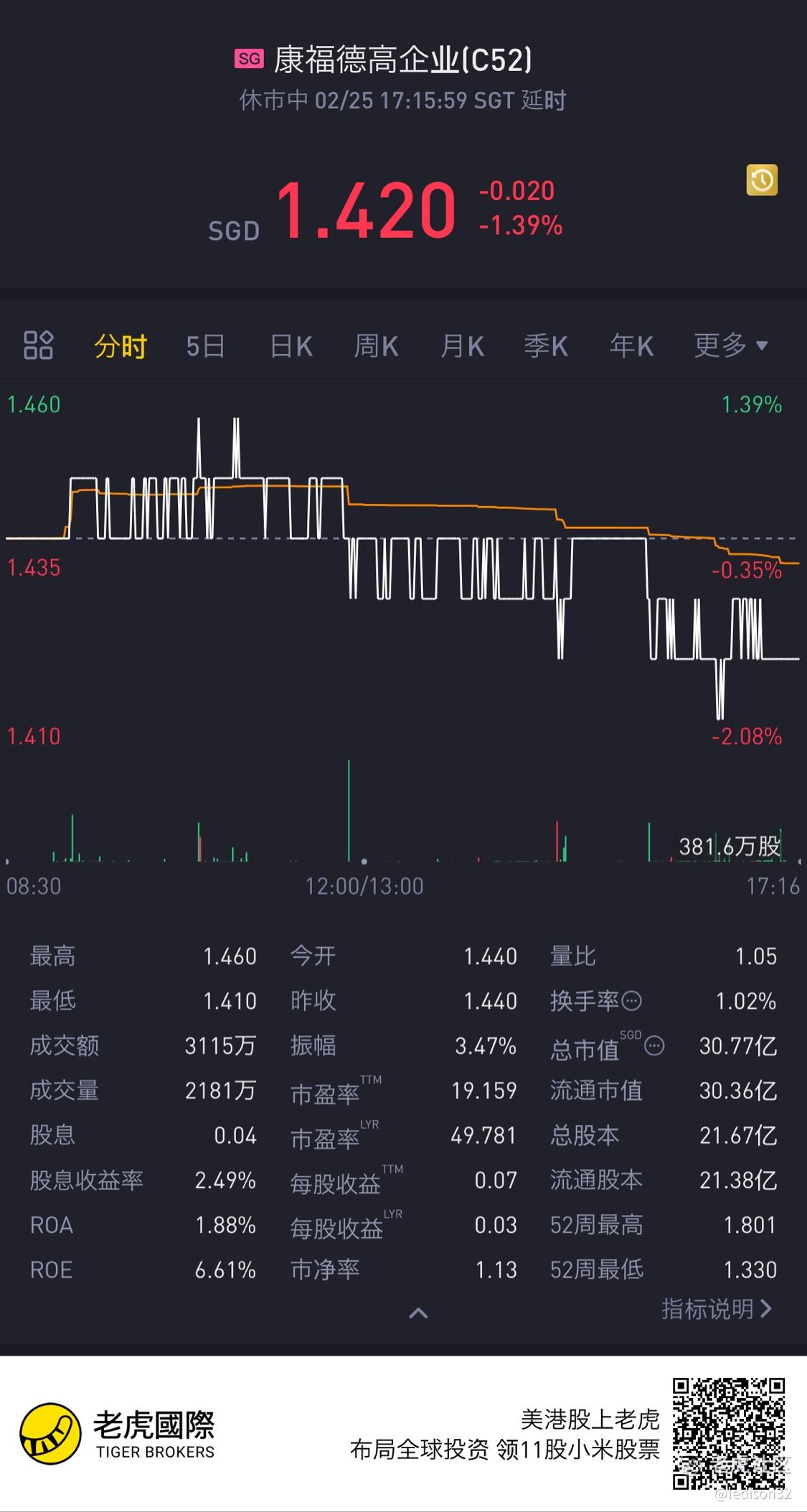Image resolution: width=807 pixels, height=1512 pixels.
Task: Collapse the stock details with the up chevron
Action: pos(418,1313)
